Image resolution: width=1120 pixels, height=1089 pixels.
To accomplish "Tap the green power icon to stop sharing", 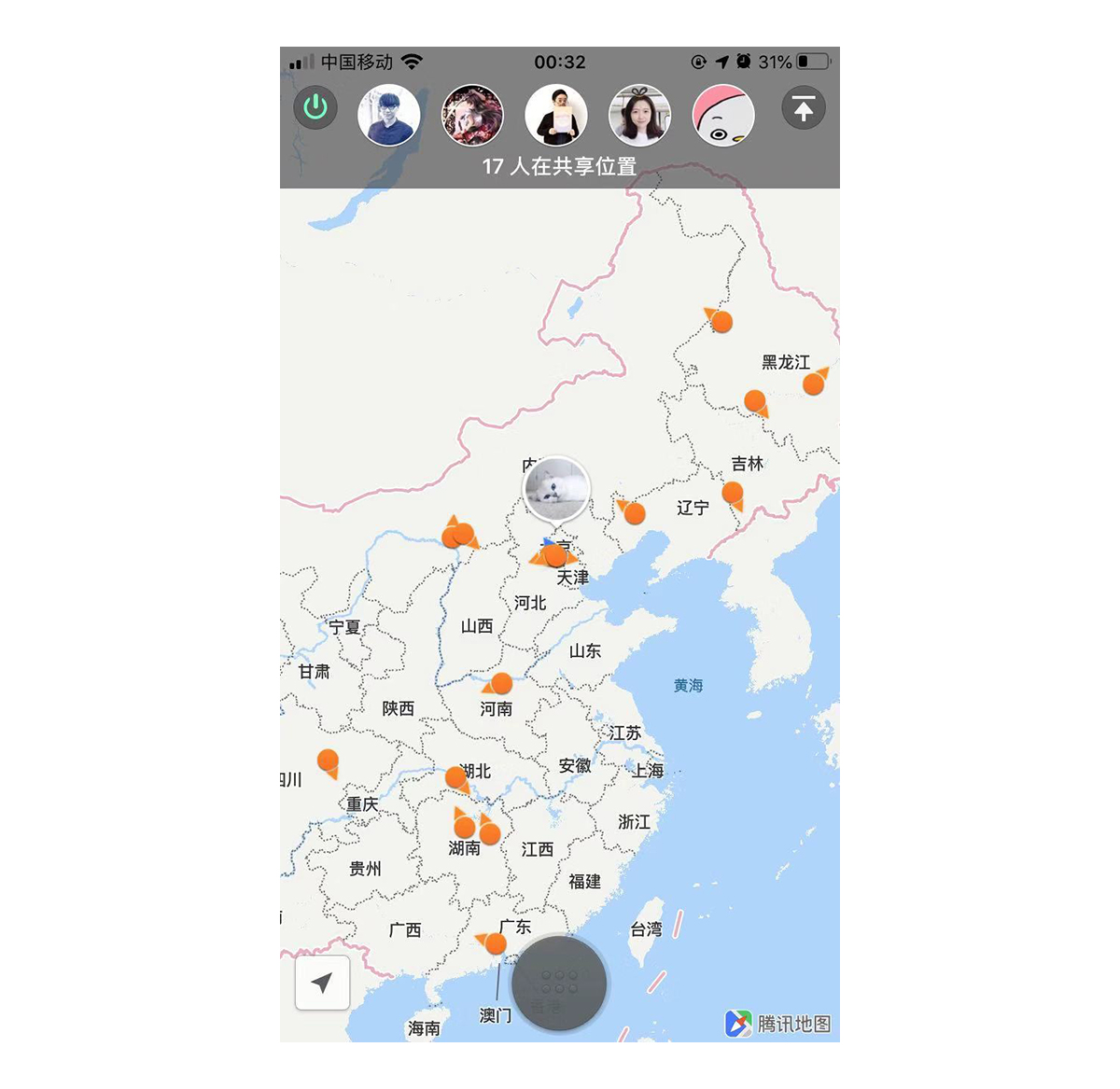I will [315, 108].
